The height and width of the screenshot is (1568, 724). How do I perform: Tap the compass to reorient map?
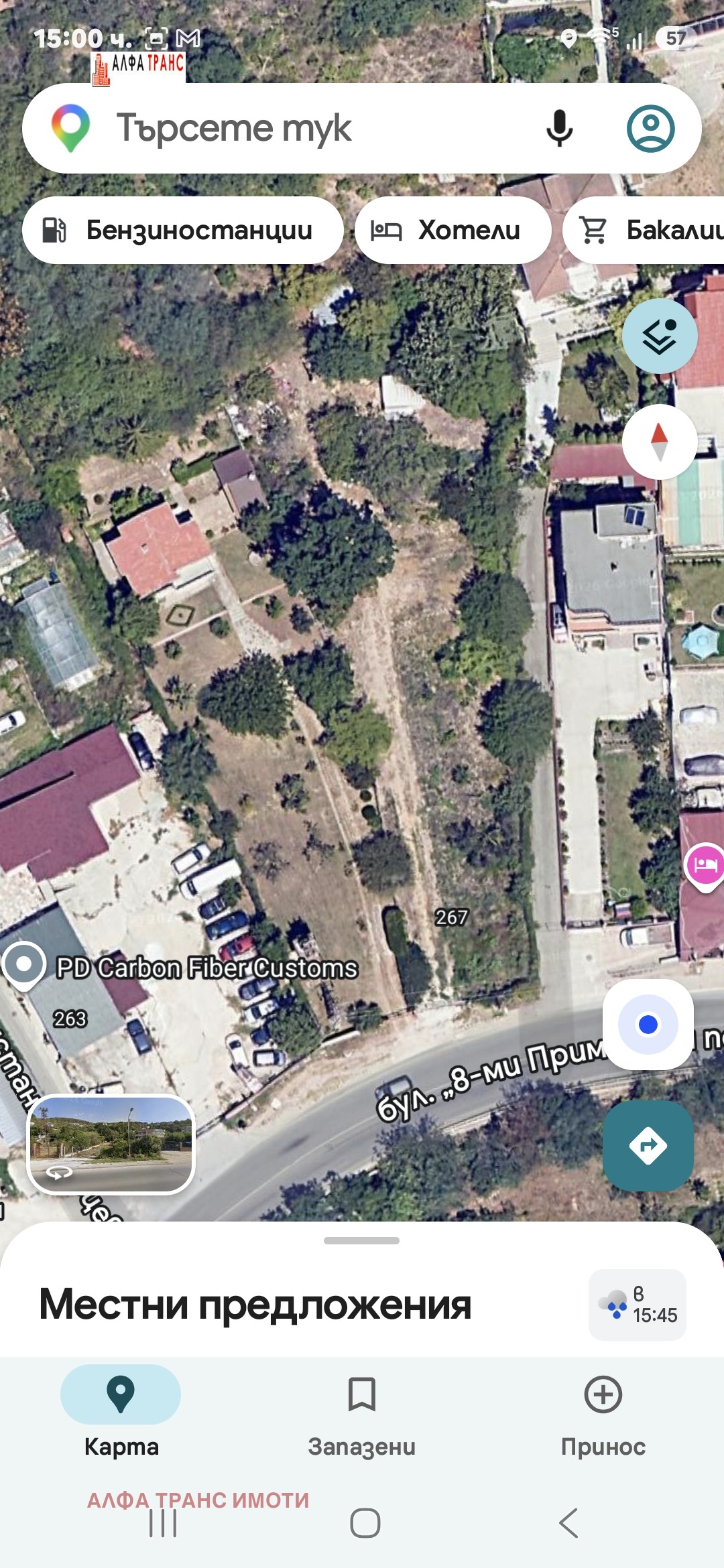pos(660,442)
